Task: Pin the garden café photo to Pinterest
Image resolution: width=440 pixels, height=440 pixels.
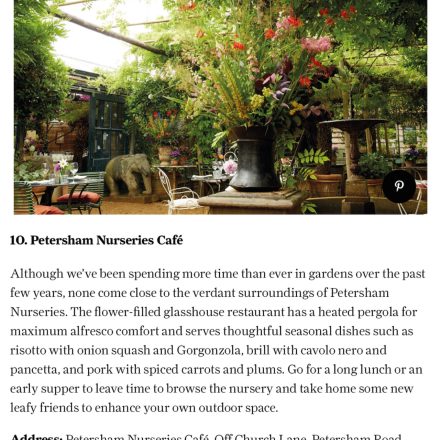Action: 399,186
